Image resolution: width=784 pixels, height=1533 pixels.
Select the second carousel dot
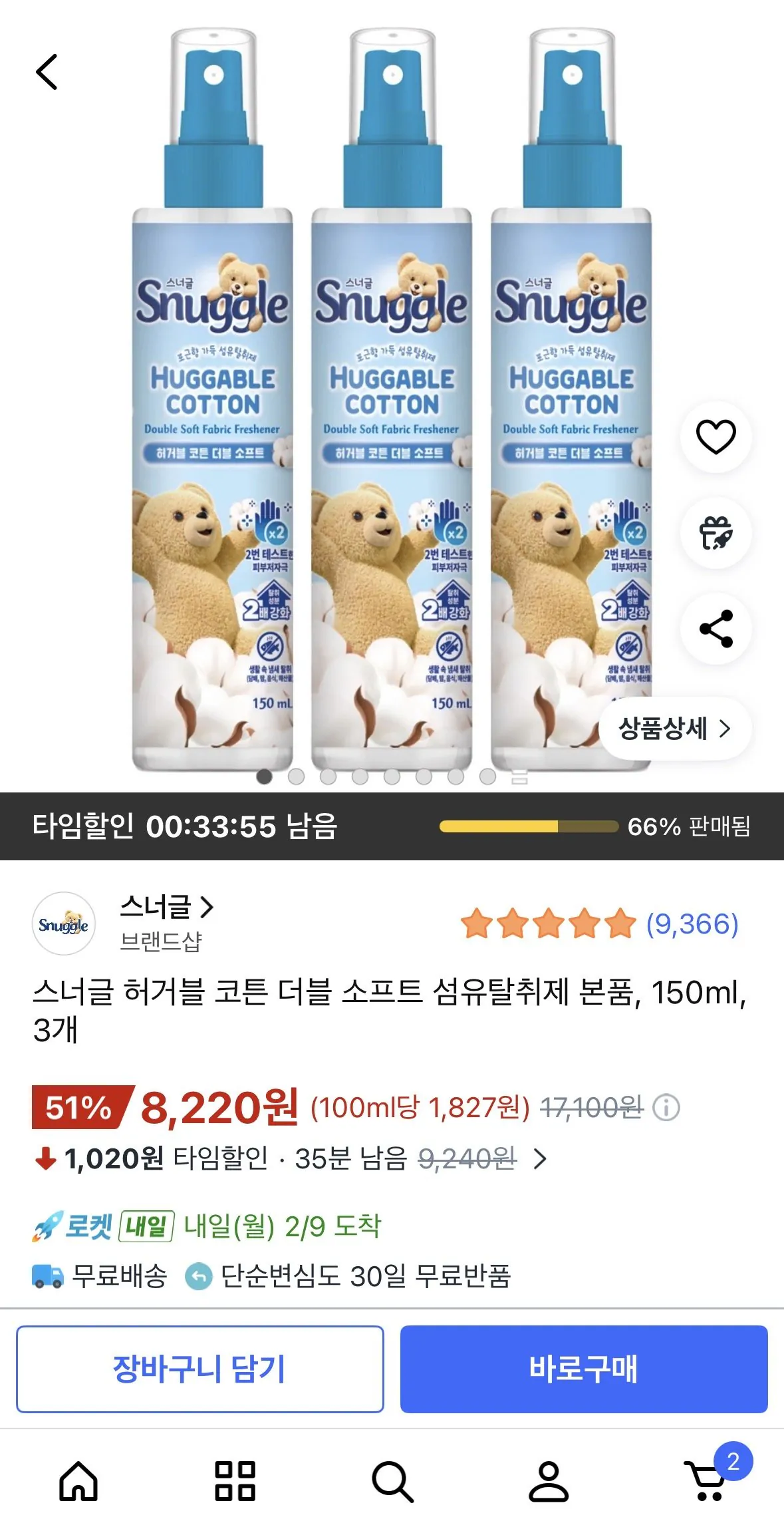click(x=295, y=776)
